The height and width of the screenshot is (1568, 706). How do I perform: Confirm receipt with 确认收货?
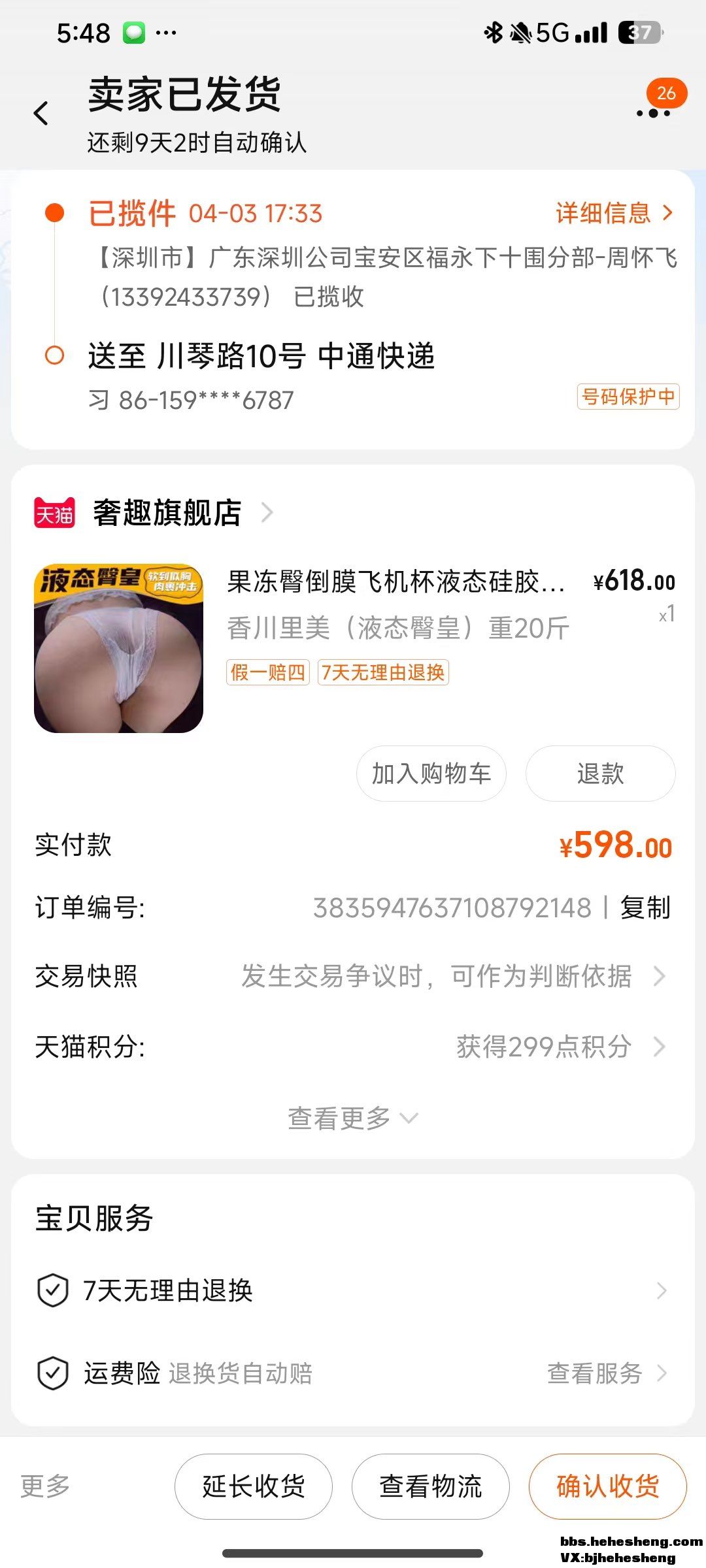(x=607, y=1486)
